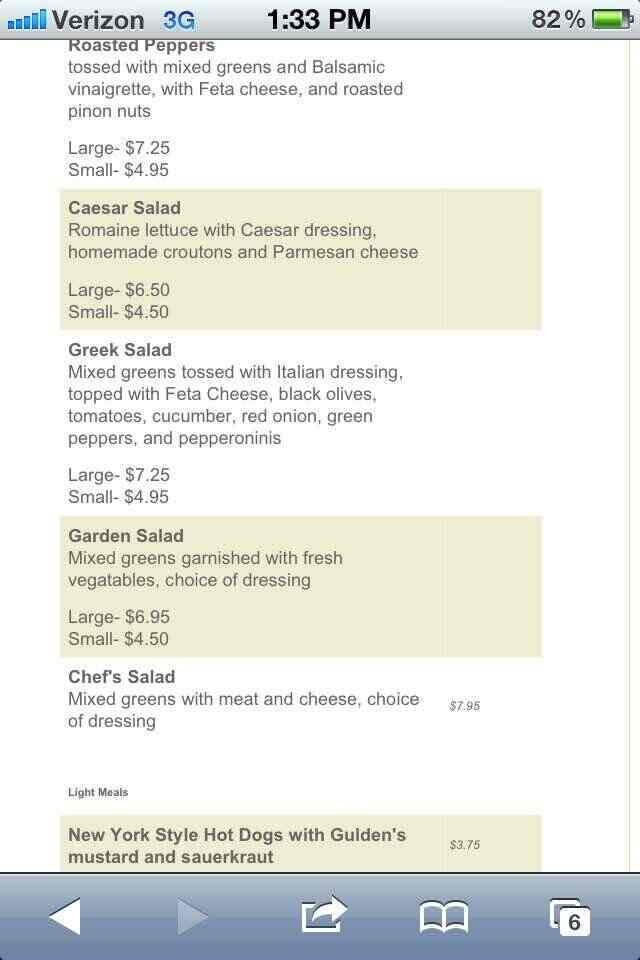This screenshot has height=960, width=640.
Task: Go forward to the next page
Action: (194, 916)
